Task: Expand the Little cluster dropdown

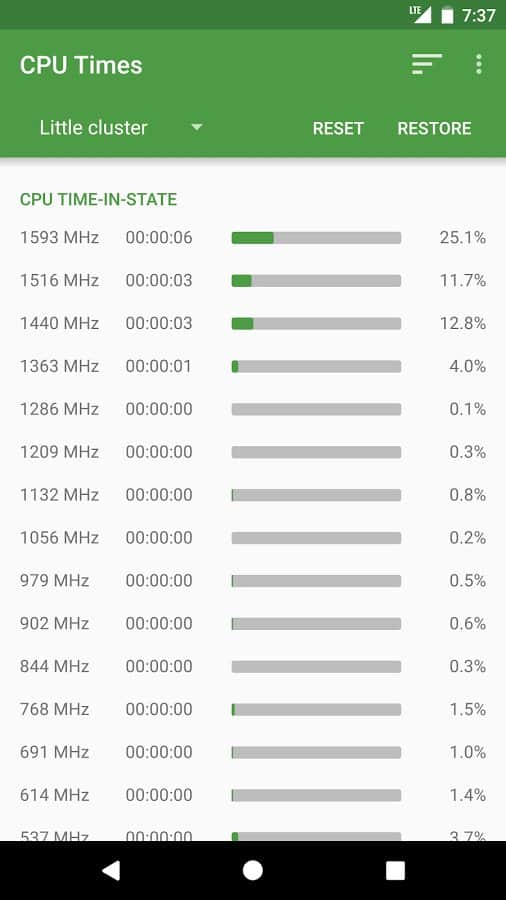Action: 121,127
